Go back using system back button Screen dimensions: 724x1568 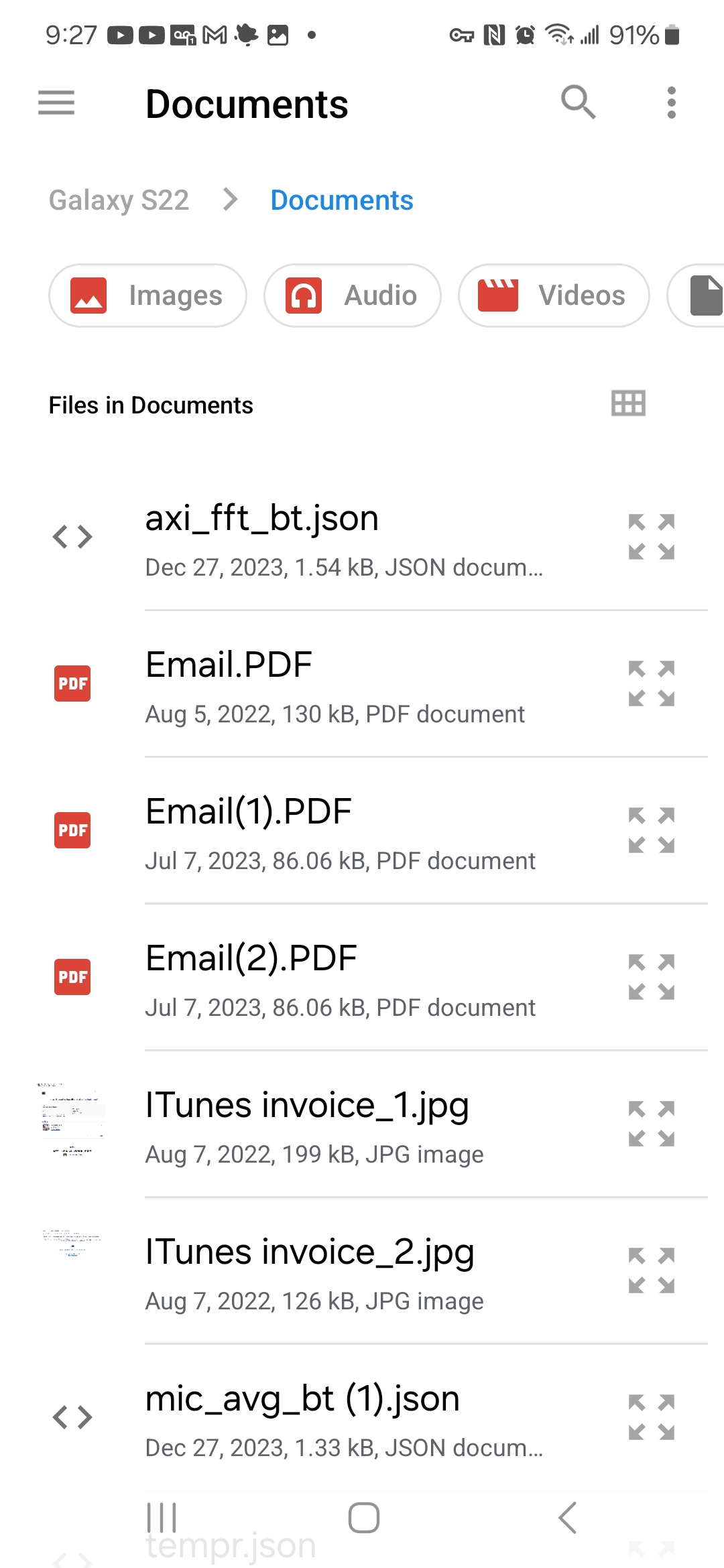coord(567,1518)
